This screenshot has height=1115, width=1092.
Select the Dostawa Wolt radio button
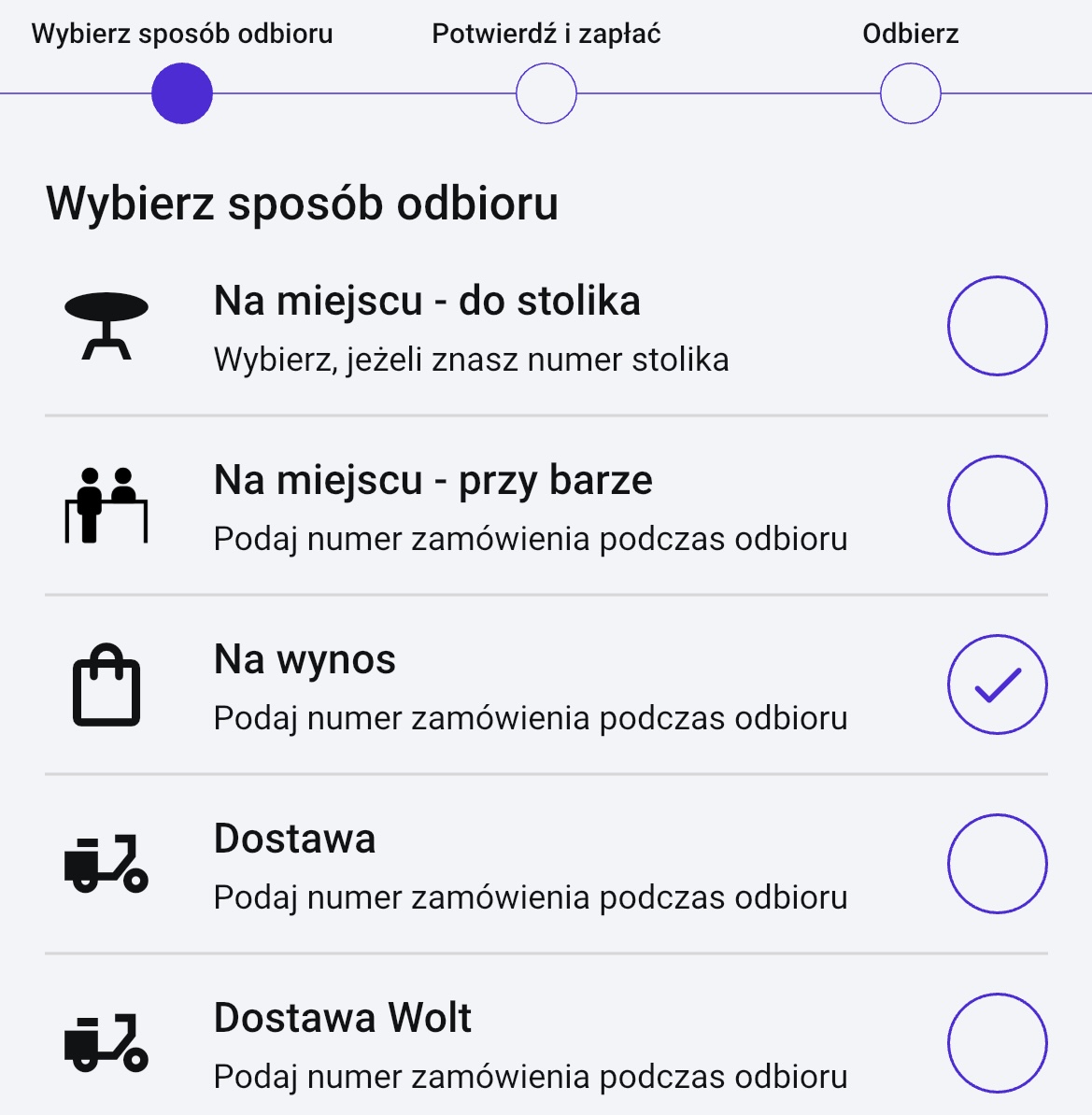pyautogui.click(x=998, y=1042)
